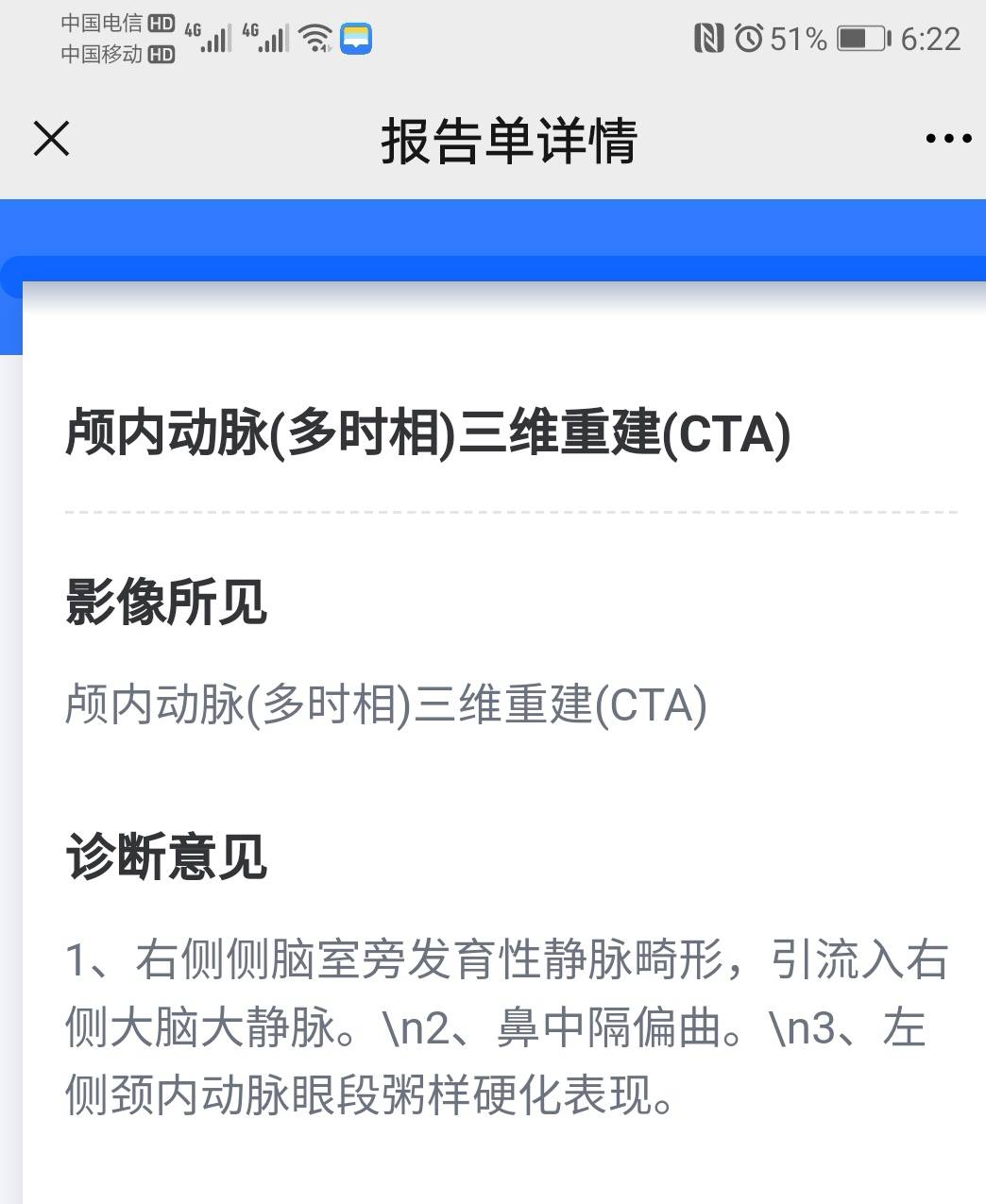Viewport: 986px width, 1204px height.
Task: Close the report detail view with the X
Action: click(49, 139)
